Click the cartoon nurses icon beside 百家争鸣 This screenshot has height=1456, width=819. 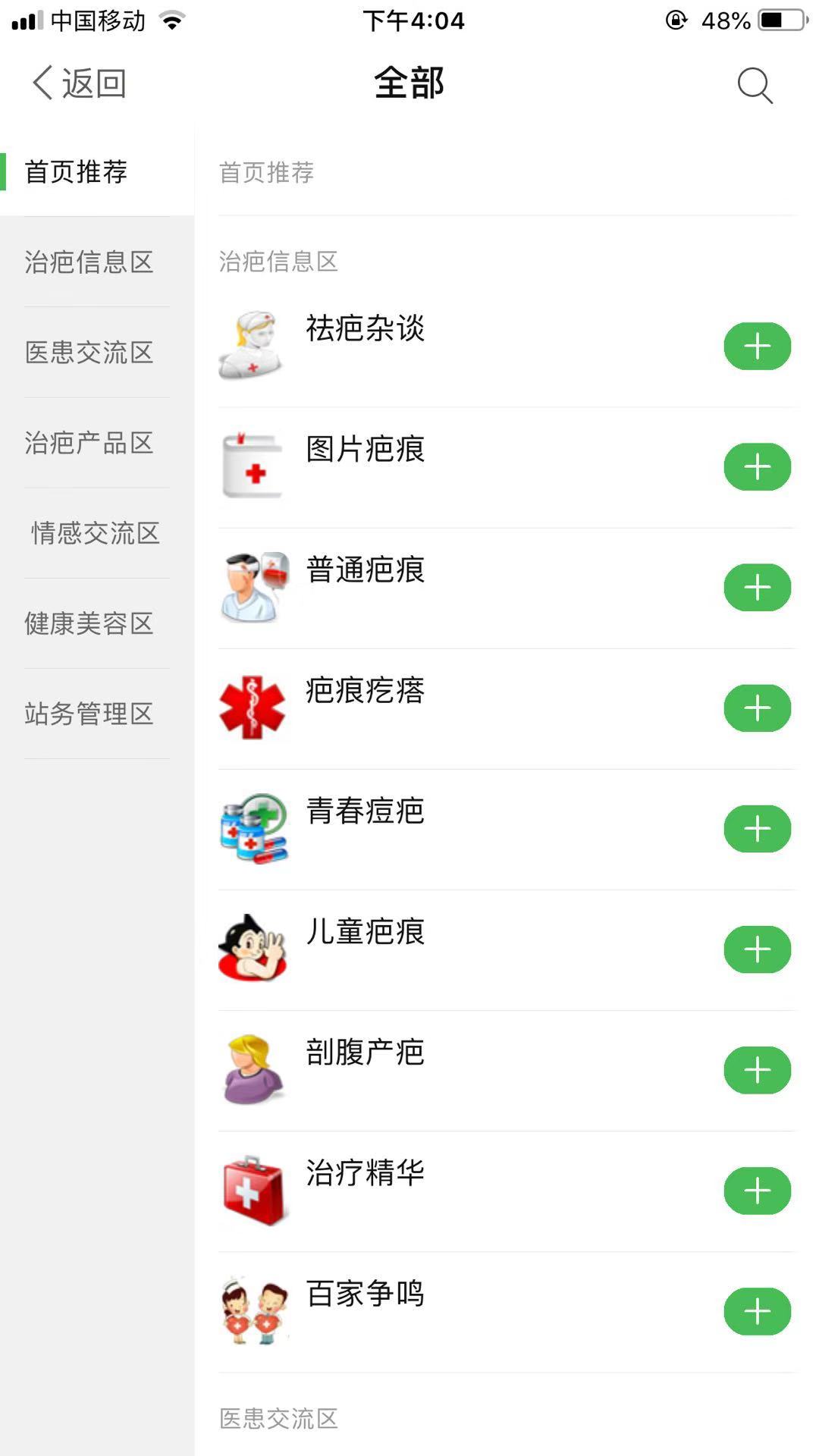pos(254,1311)
